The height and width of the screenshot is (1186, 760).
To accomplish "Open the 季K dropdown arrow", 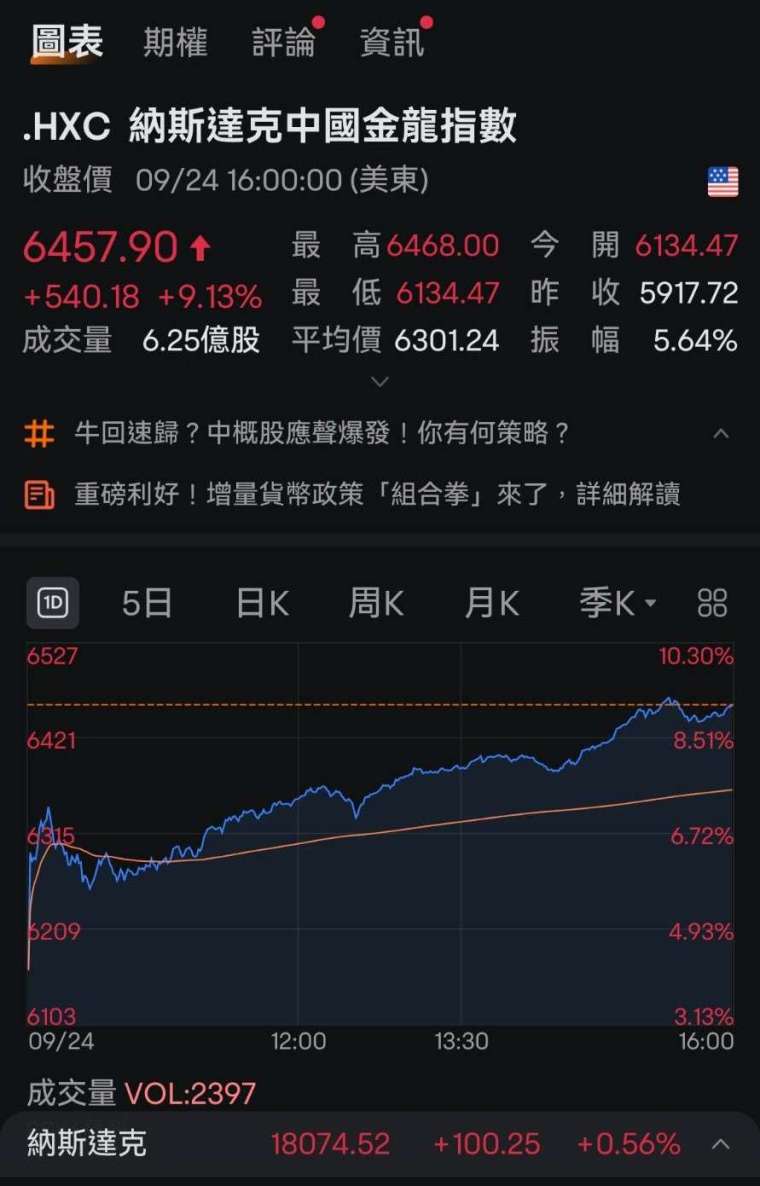I will point(651,601).
